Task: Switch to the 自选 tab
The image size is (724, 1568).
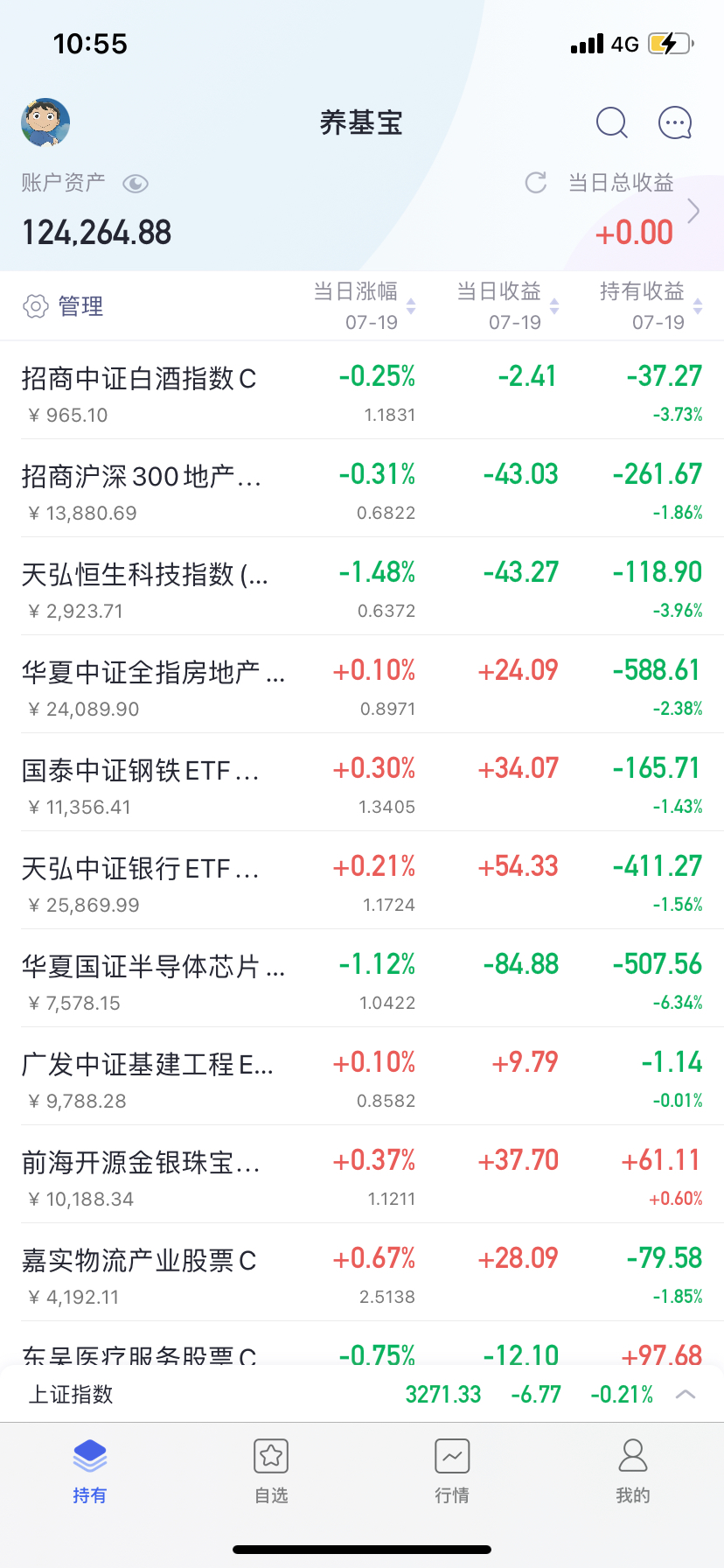Action: click(x=271, y=1471)
